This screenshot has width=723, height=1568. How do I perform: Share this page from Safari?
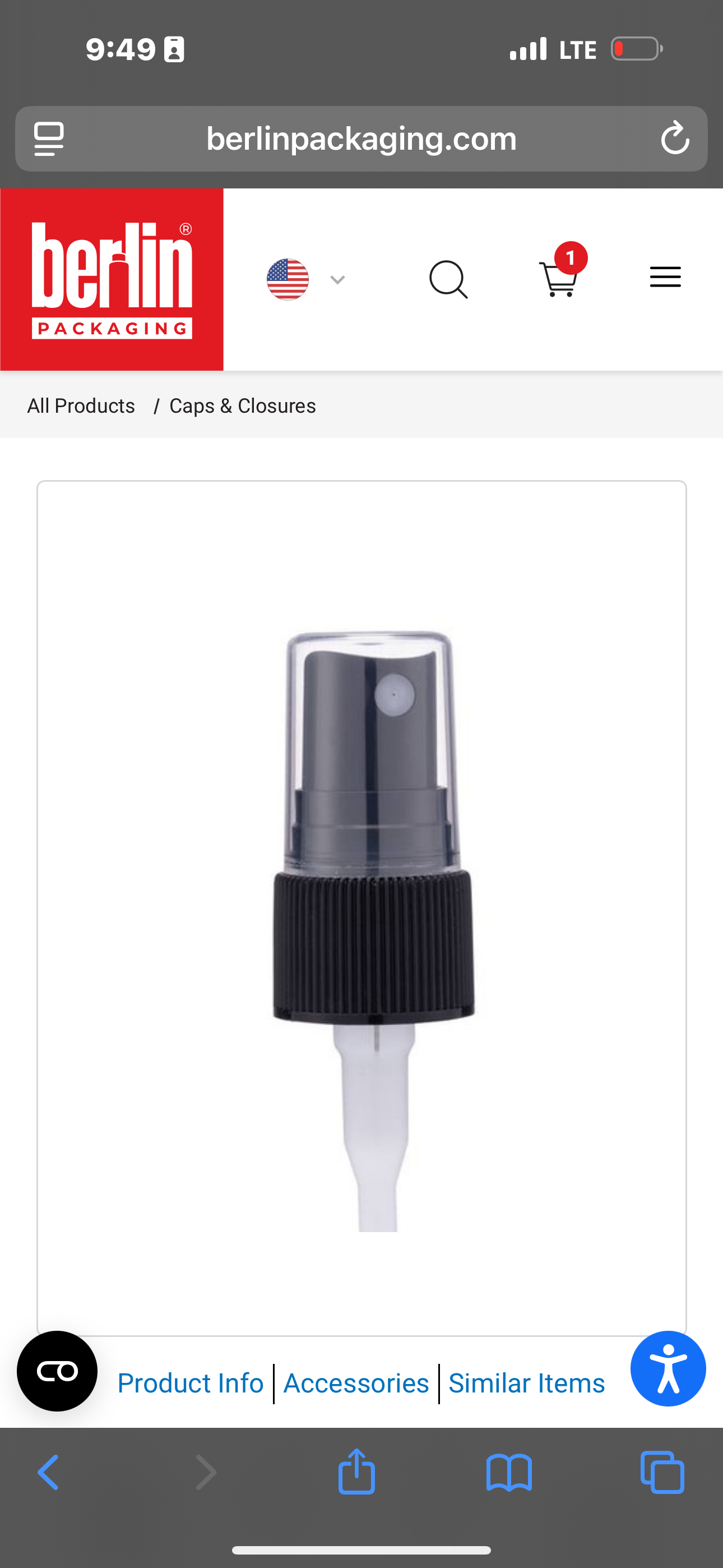[x=356, y=1473]
